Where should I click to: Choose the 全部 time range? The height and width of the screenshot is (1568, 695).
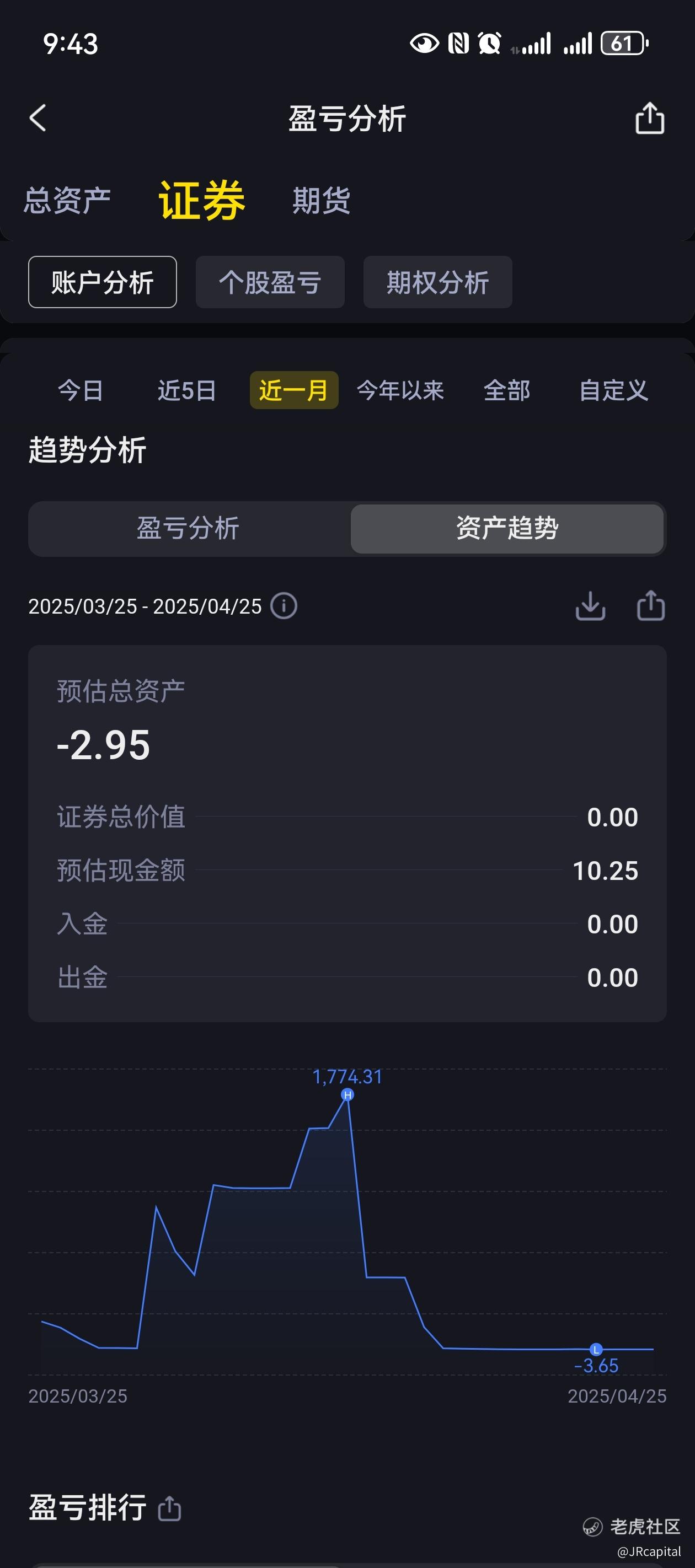tap(507, 390)
